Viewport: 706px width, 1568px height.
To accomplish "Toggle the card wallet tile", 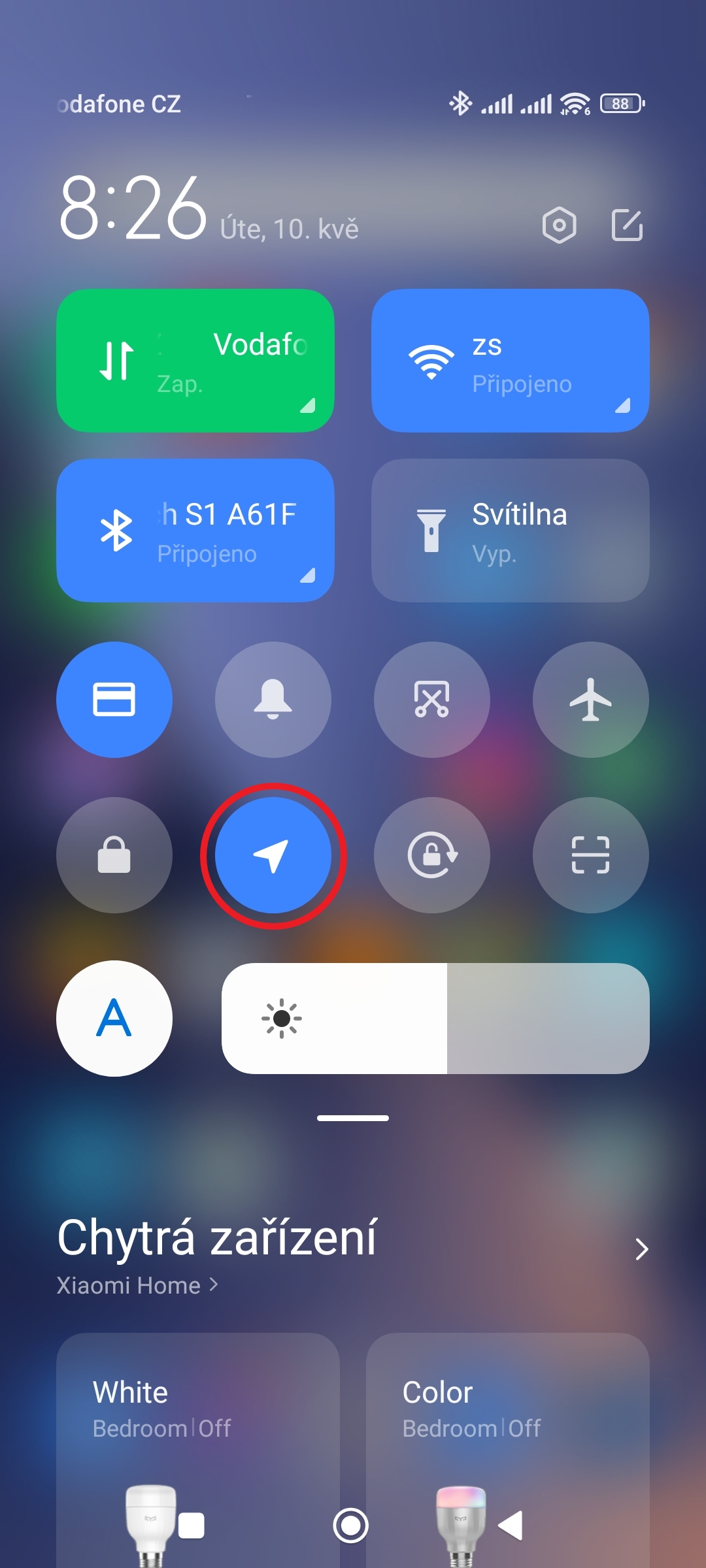I will [x=114, y=700].
